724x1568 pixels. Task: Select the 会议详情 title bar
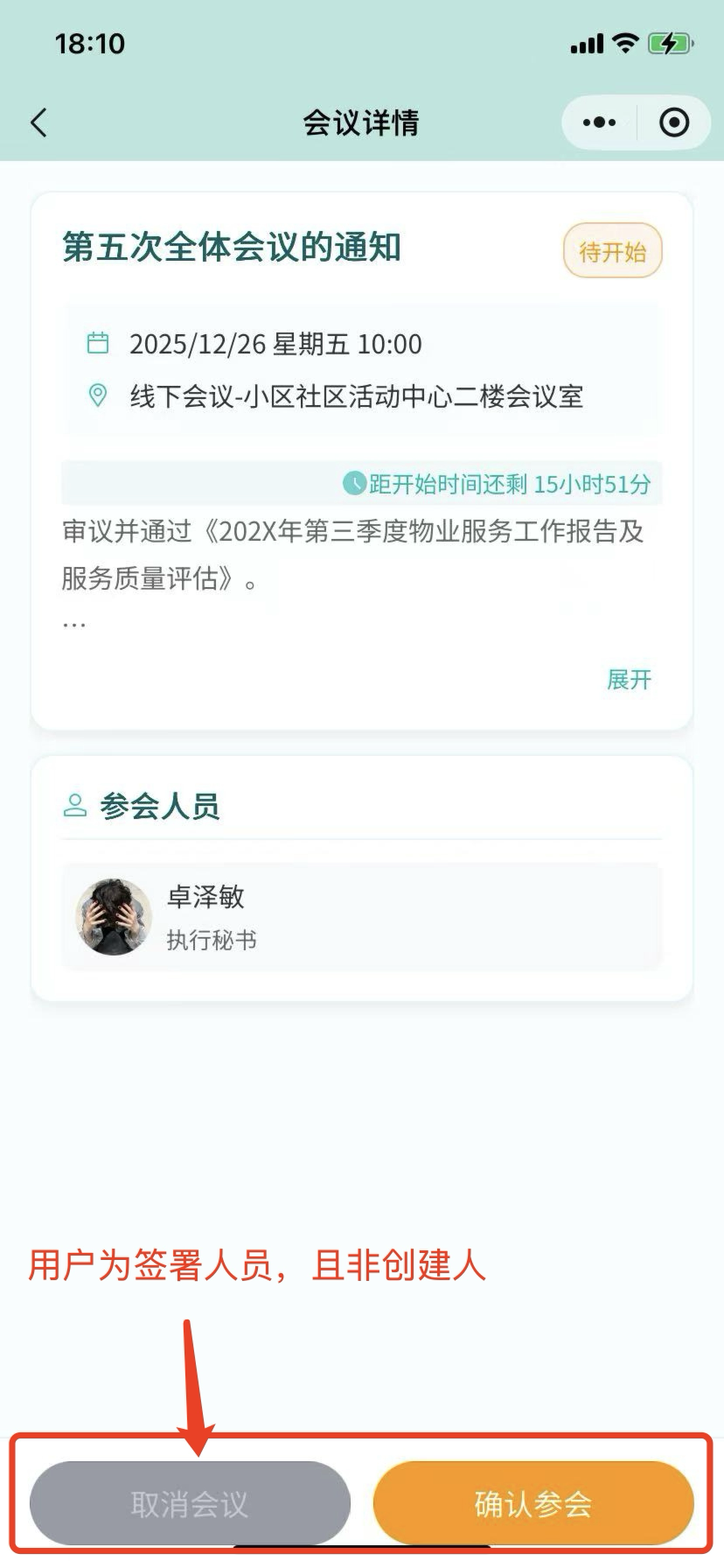(x=362, y=123)
